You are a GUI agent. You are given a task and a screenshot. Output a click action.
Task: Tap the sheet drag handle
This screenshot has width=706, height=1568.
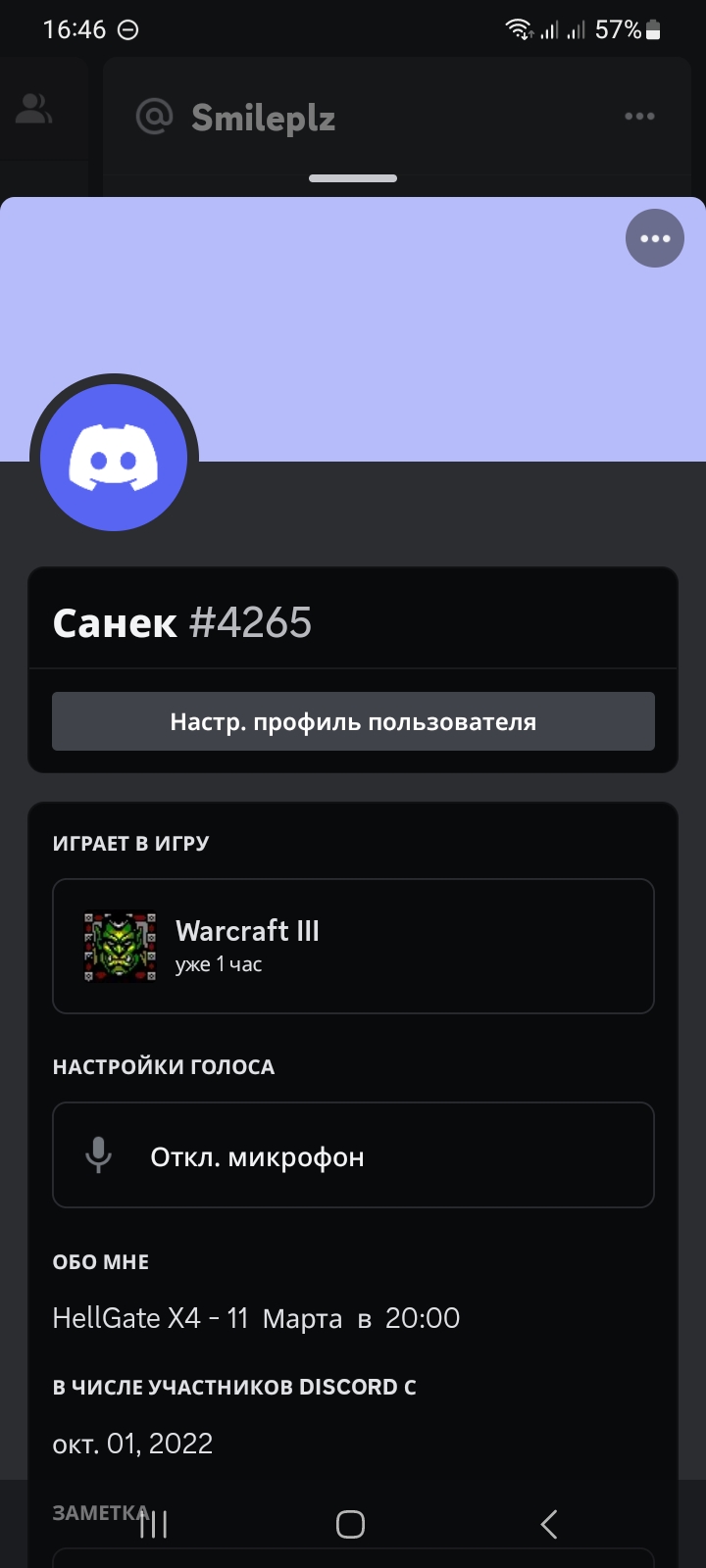pos(353,178)
